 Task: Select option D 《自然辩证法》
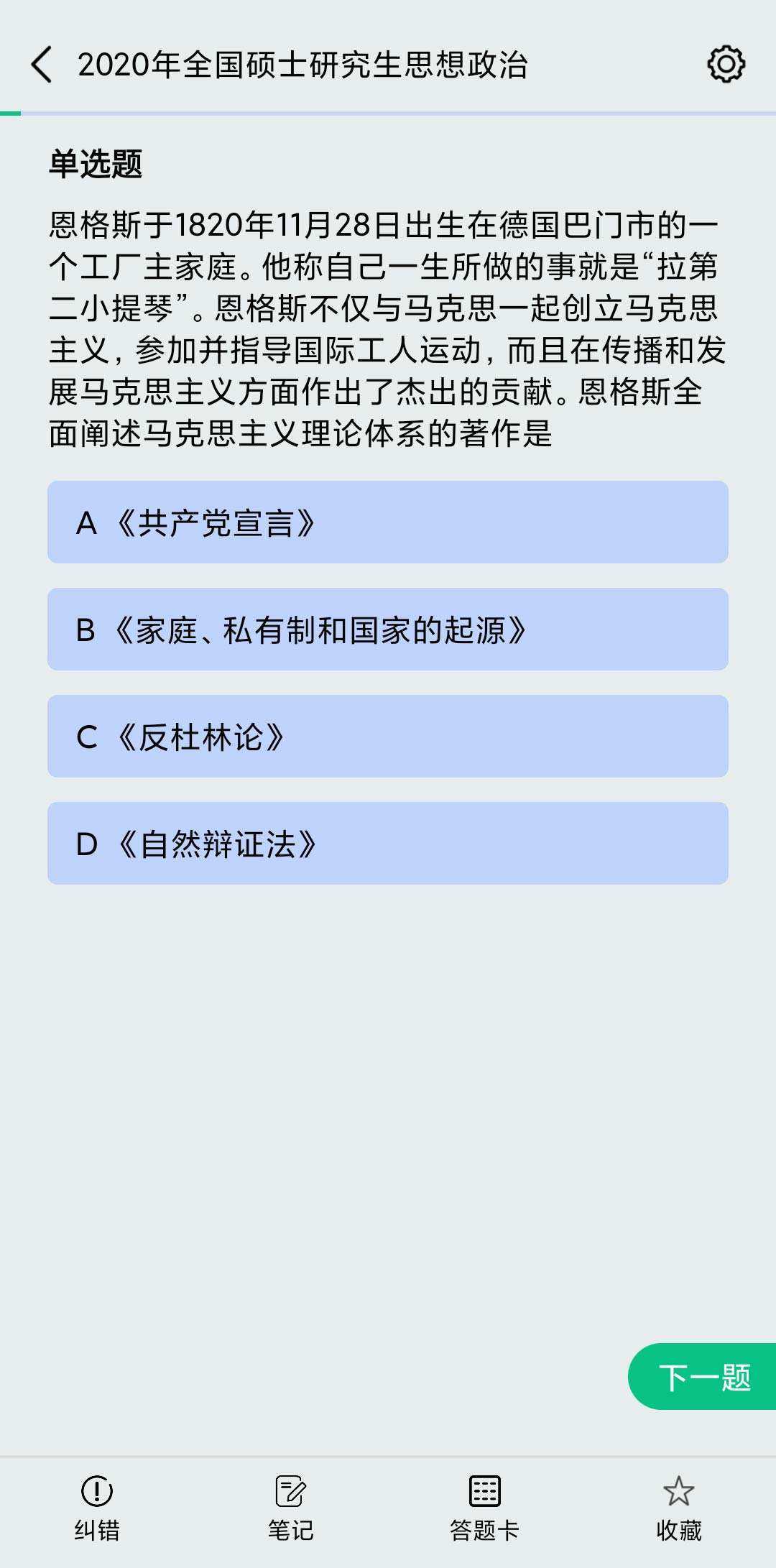click(388, 843)
